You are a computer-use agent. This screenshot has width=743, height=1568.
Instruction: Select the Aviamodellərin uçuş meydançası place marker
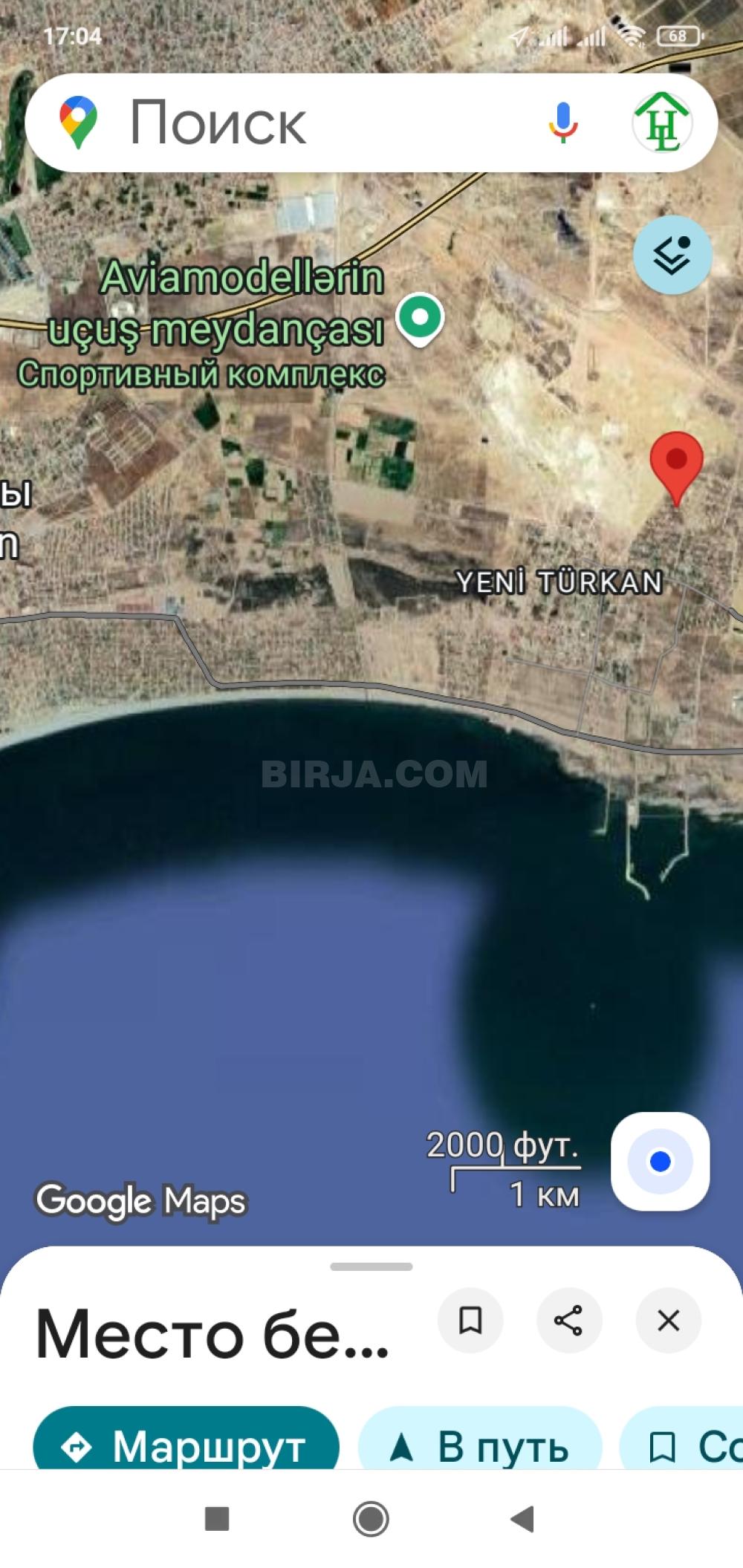pos(420,319)
